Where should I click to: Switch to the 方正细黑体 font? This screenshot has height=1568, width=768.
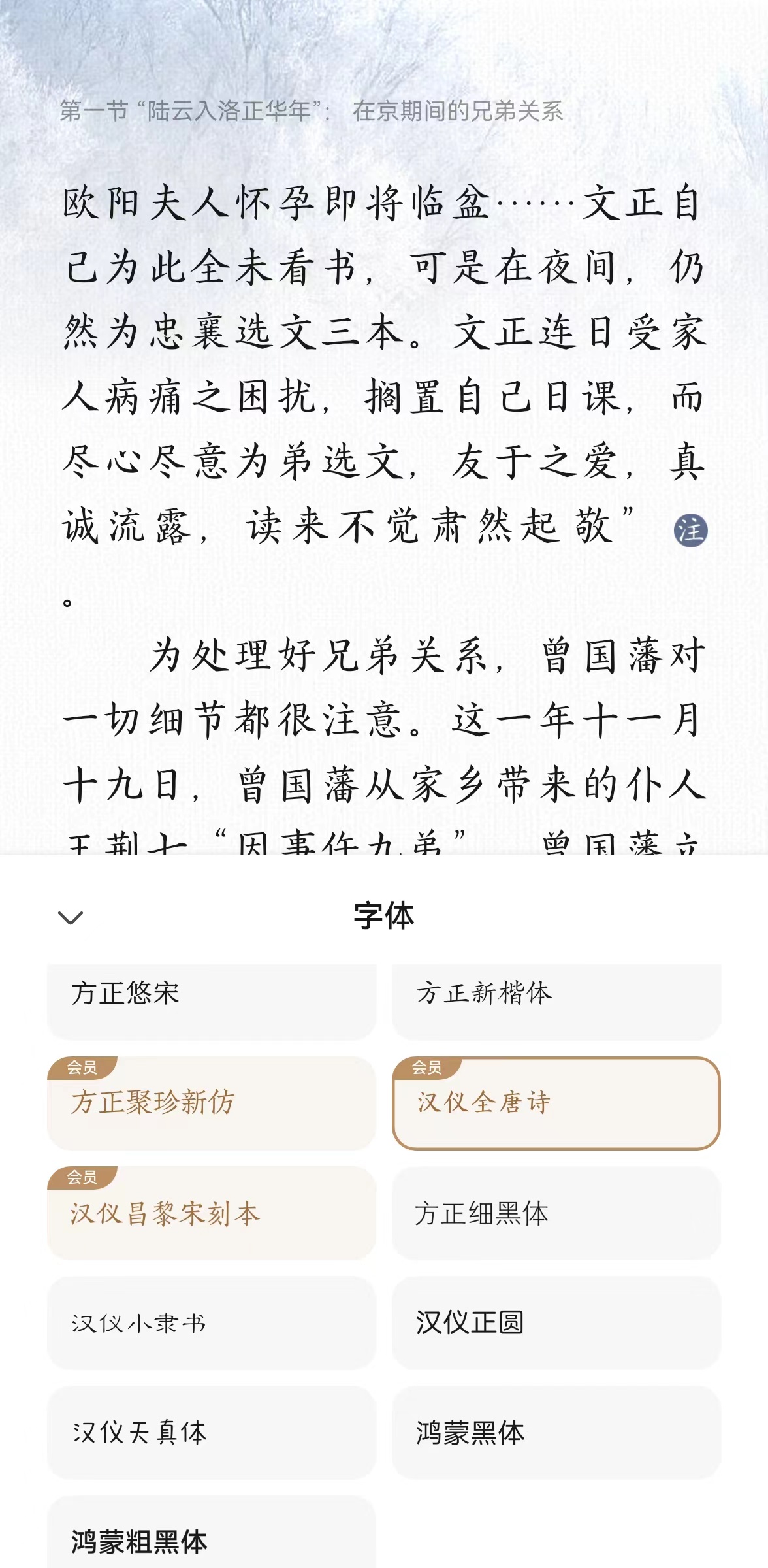pos(556,1213)
